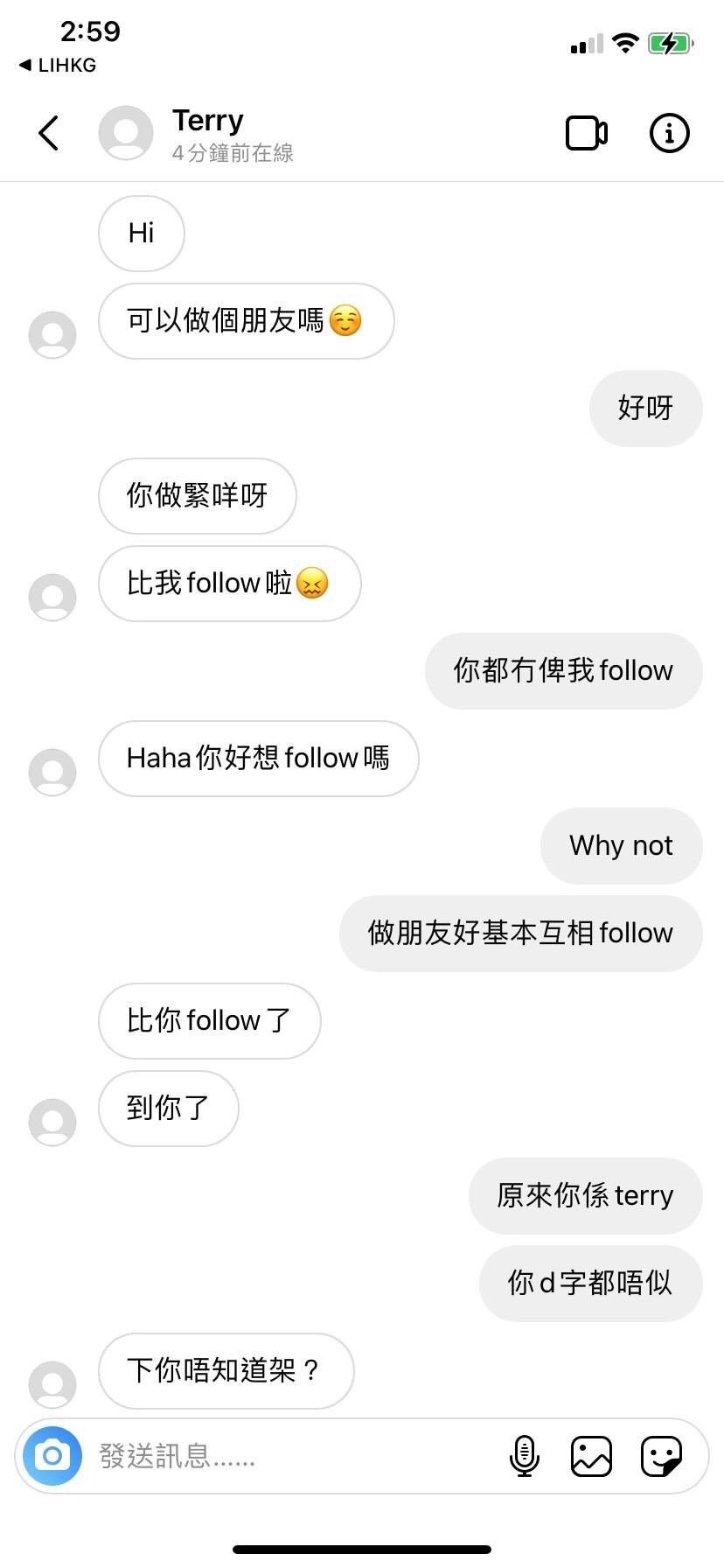
Task: Start a video call with Terry
Action: [x=587, y=133]
